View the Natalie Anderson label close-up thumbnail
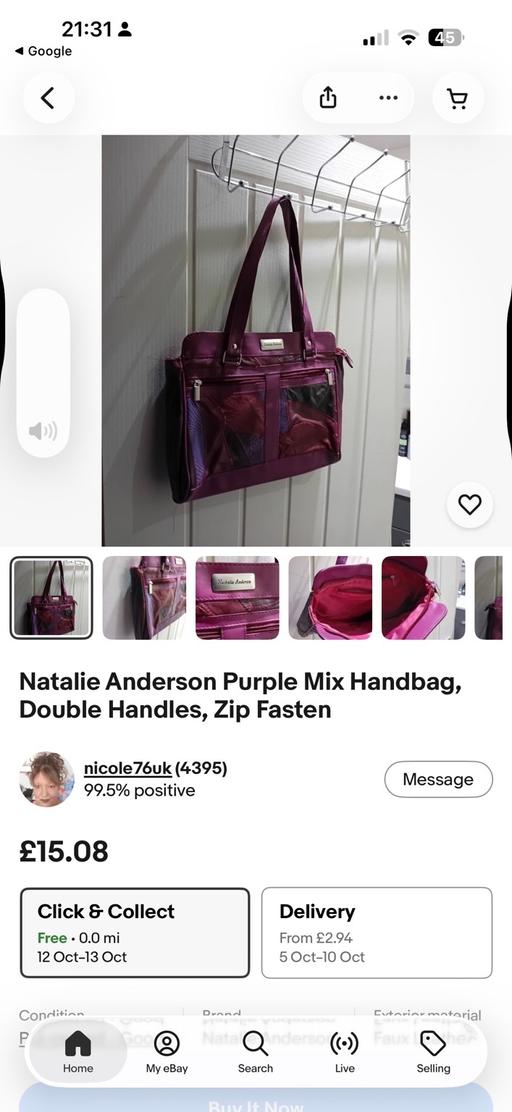This screenshot has height=1112, width=512. tap(238, 598)
